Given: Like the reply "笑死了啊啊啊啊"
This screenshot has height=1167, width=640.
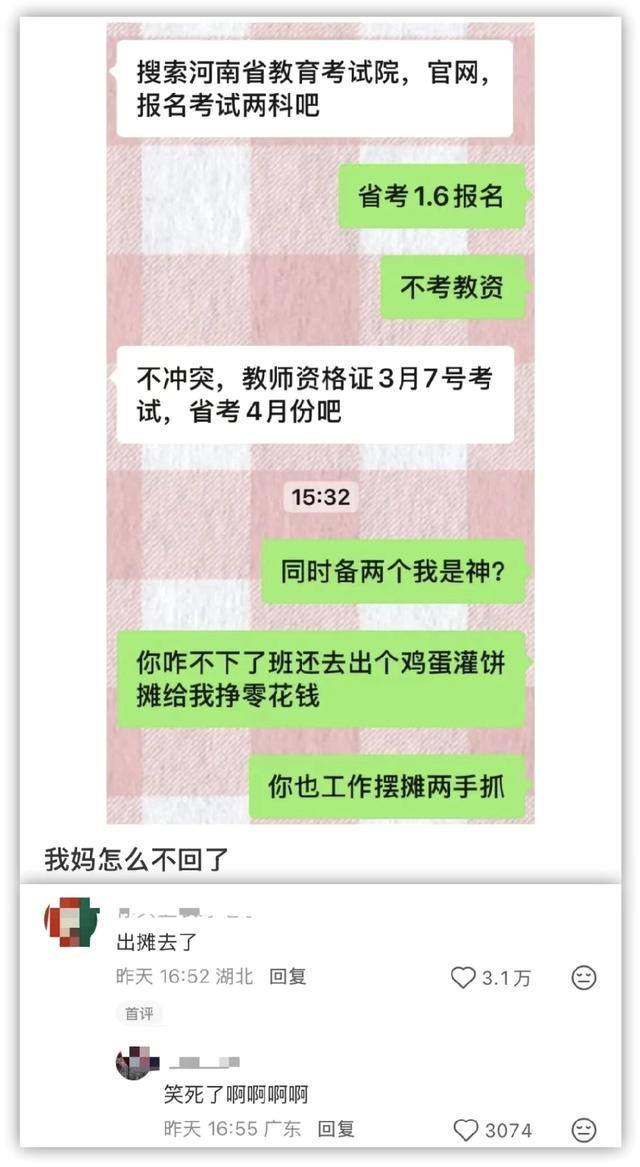Looking at the screenshot, I should click(466, 1130).
